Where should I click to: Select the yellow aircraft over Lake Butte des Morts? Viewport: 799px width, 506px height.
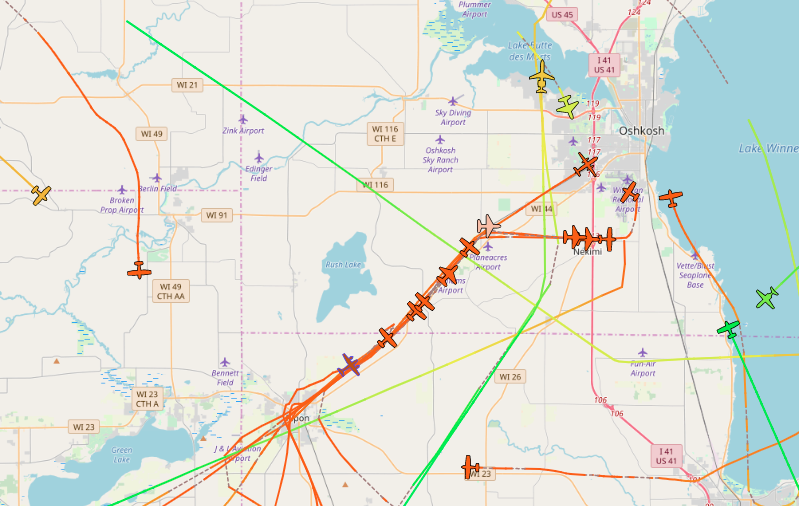coord(542,76)
